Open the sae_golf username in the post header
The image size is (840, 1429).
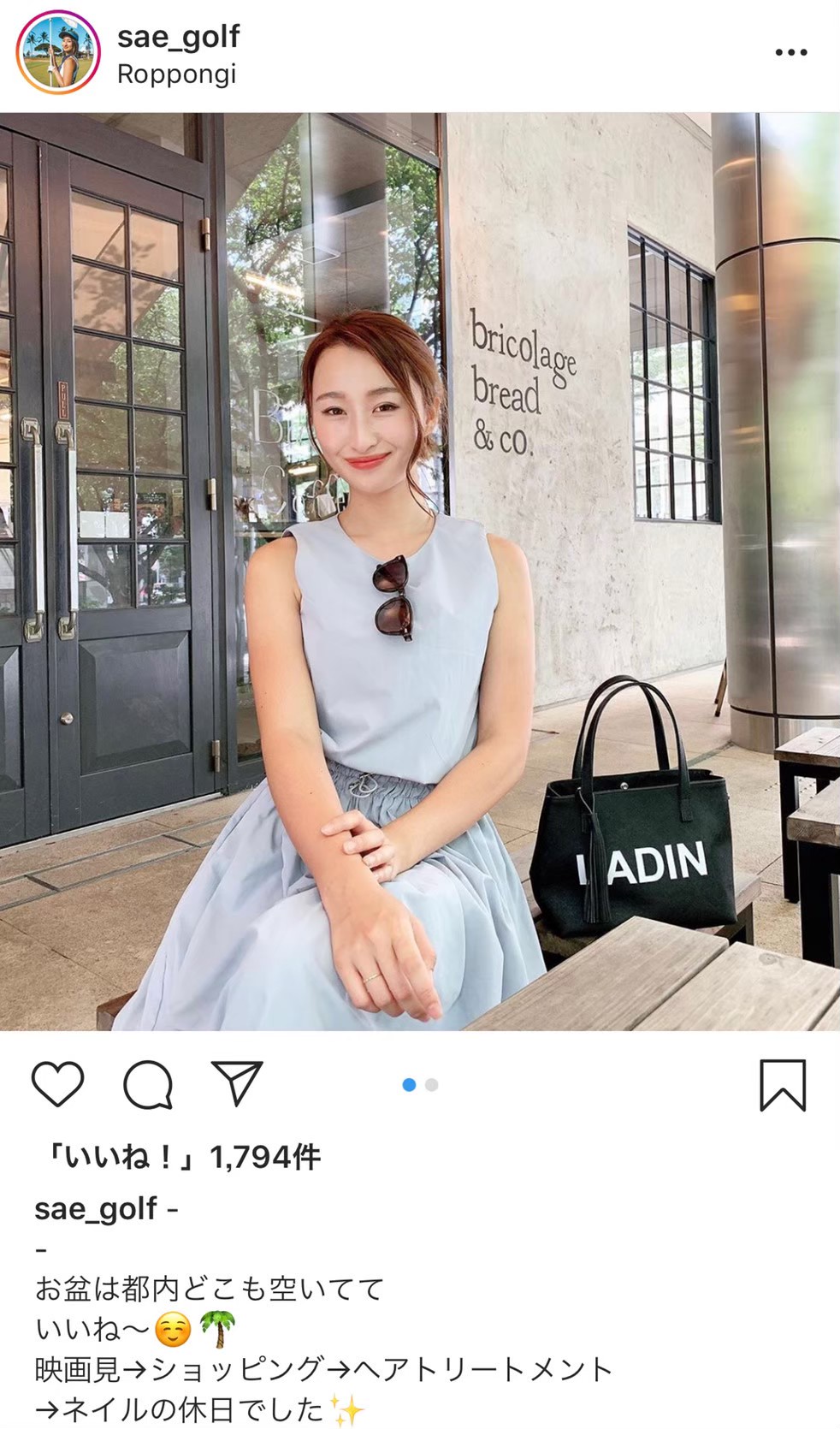(x=178, y=37)
